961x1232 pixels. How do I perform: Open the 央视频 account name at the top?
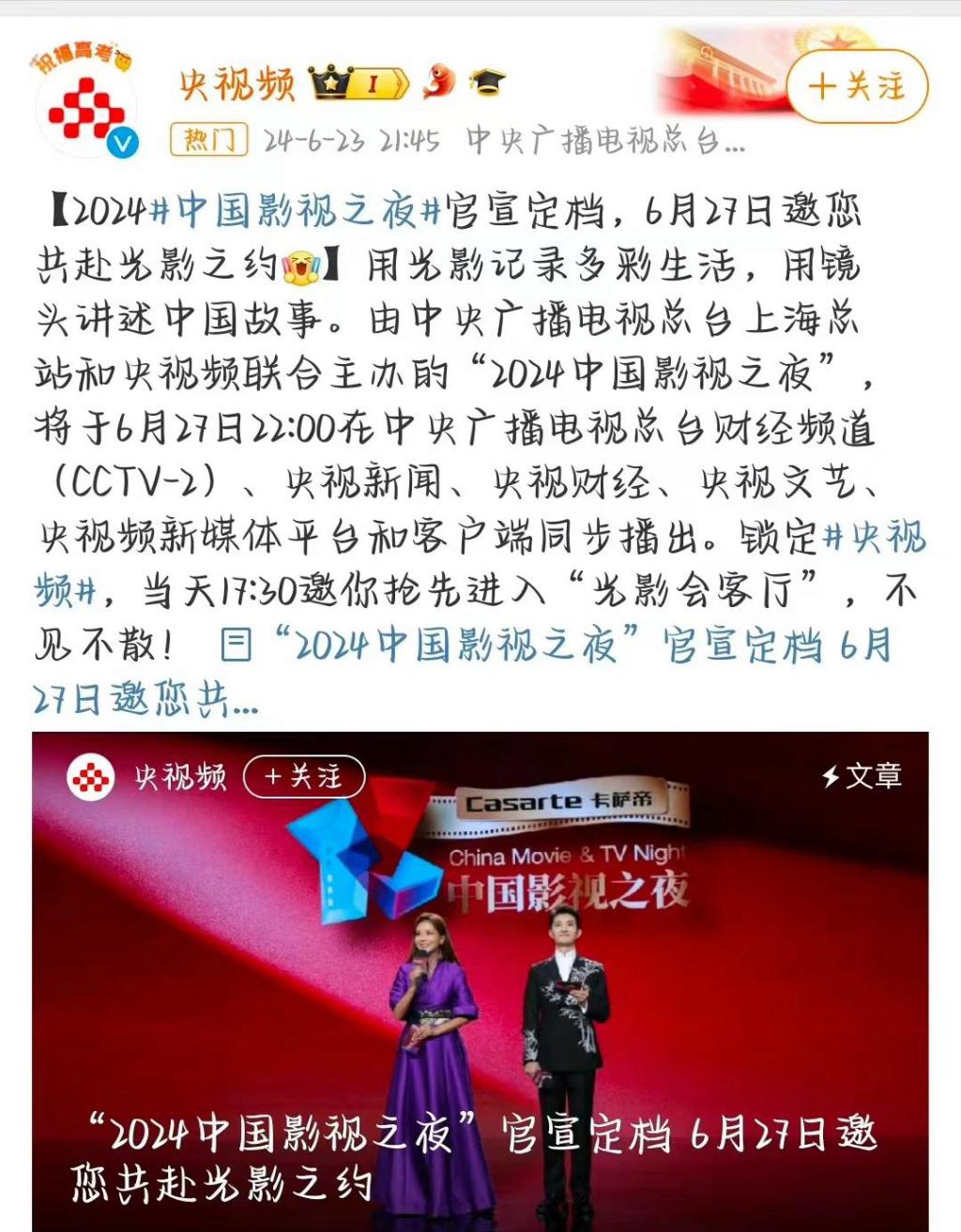pos(237,84)
